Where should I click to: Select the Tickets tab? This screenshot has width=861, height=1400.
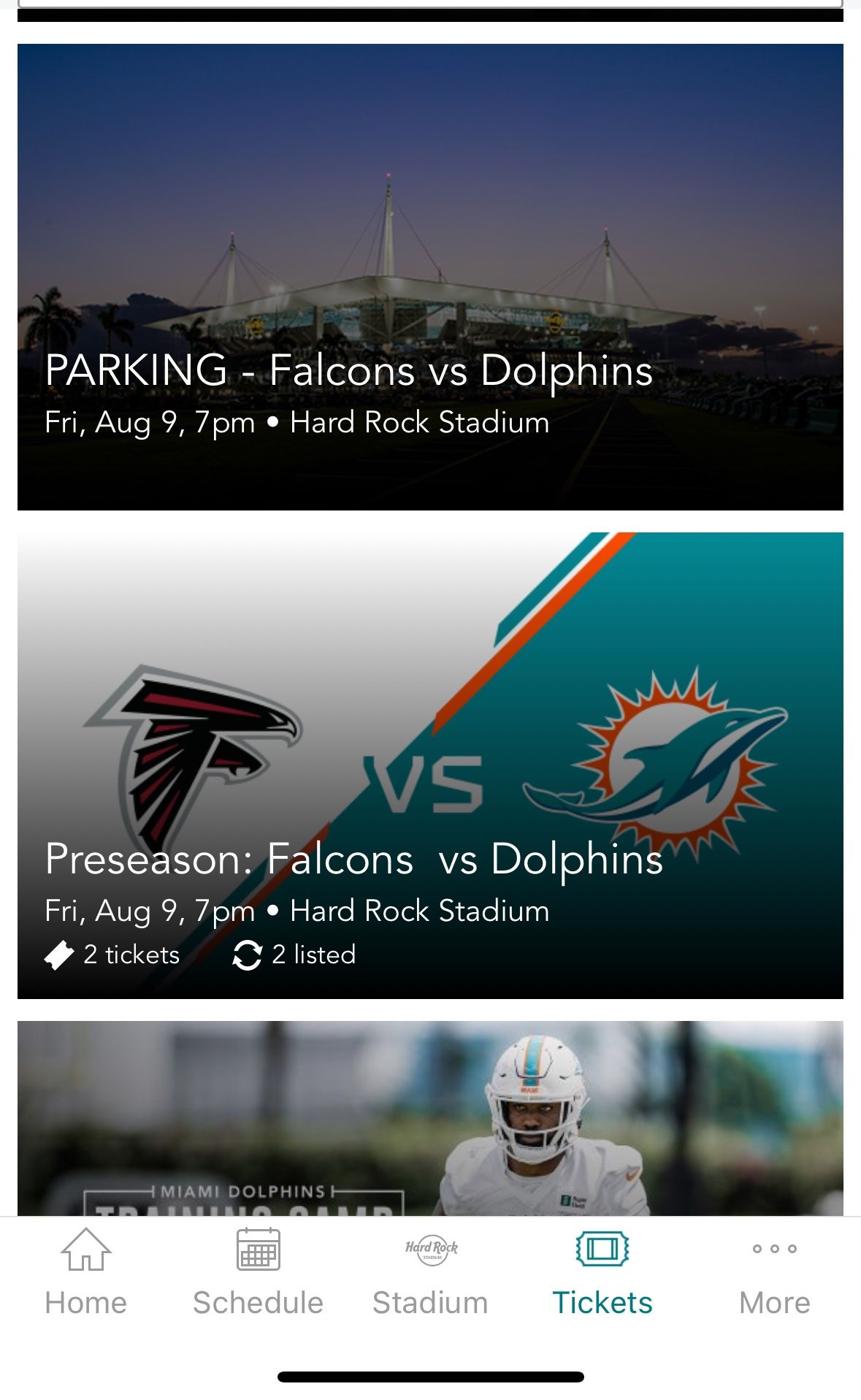[x=602, y=1271]
